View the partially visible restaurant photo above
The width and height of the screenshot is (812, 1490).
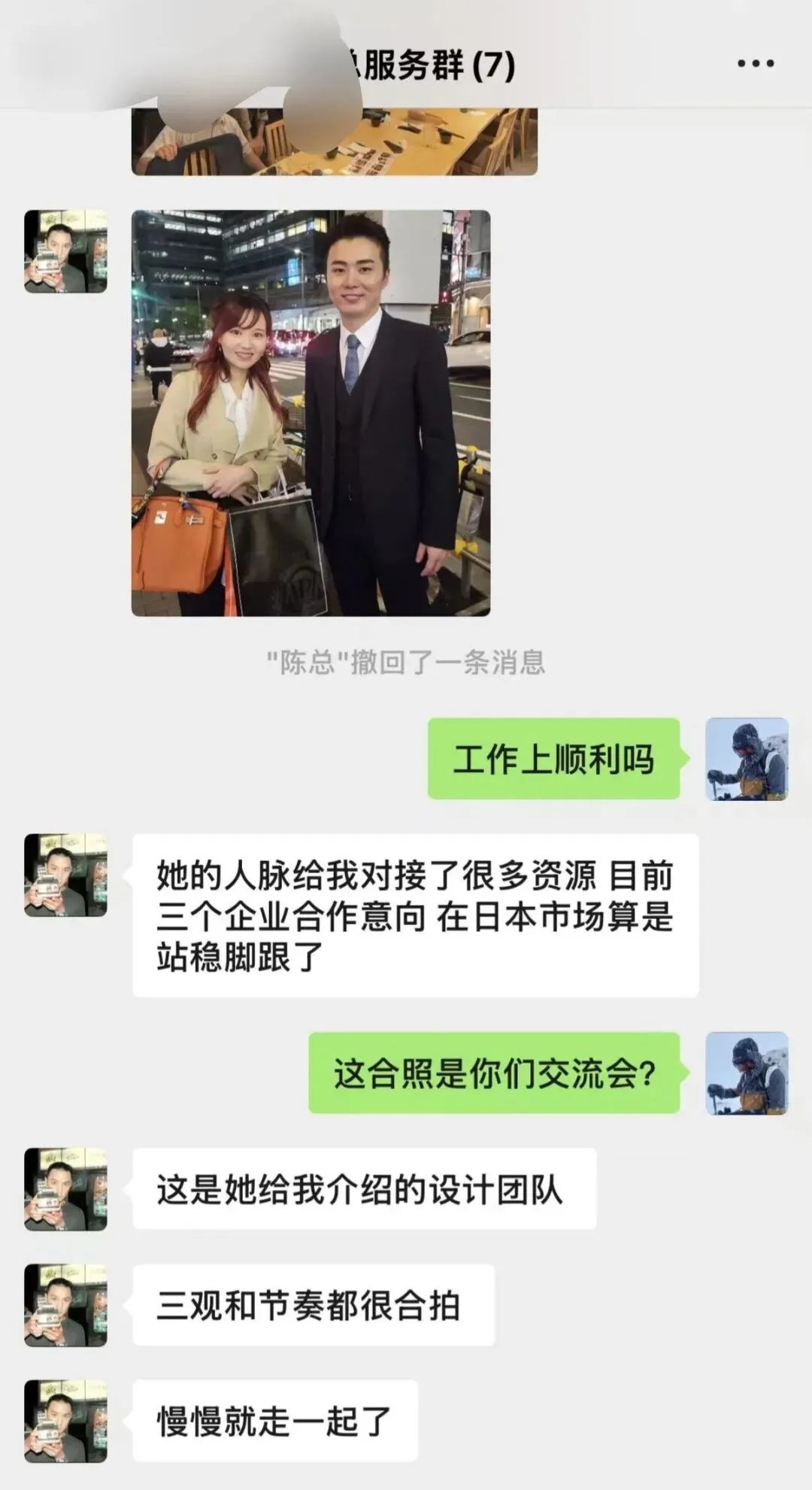(x=335, y=141)
